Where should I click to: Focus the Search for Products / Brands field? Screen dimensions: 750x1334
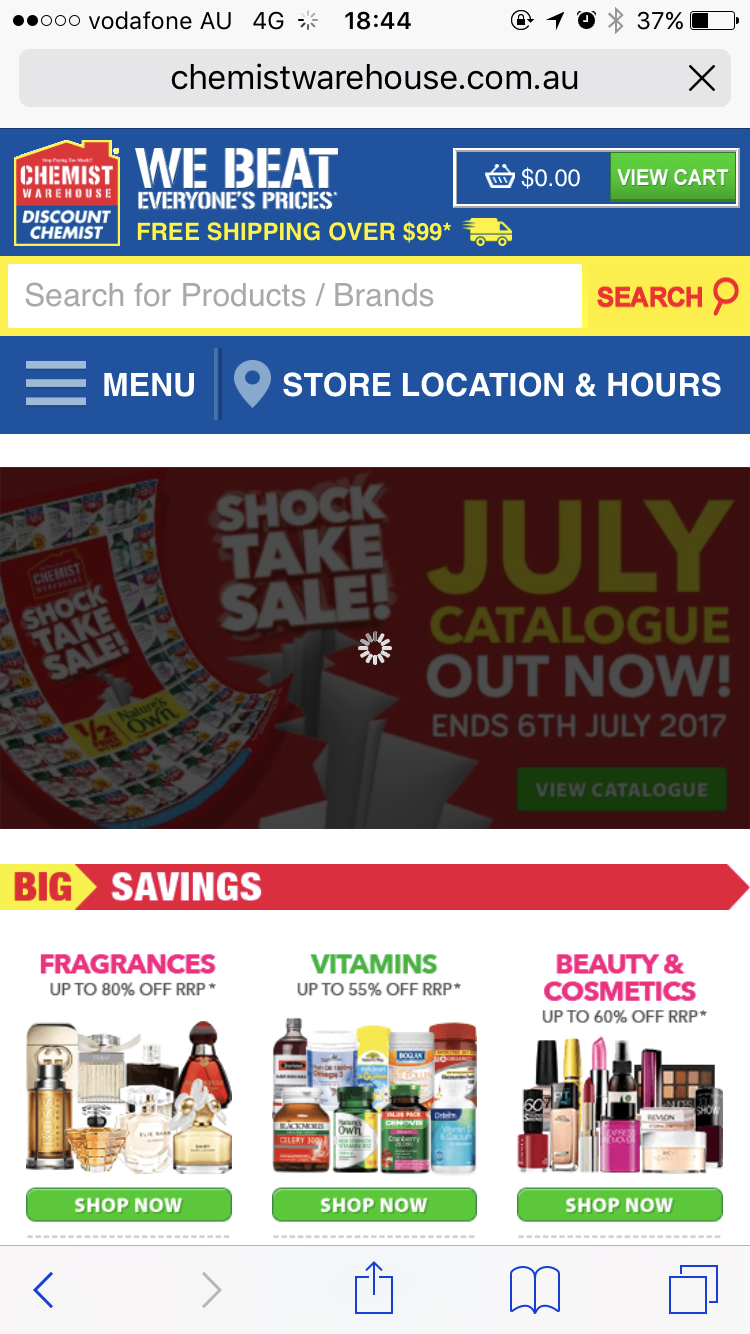tap(295, 296)
